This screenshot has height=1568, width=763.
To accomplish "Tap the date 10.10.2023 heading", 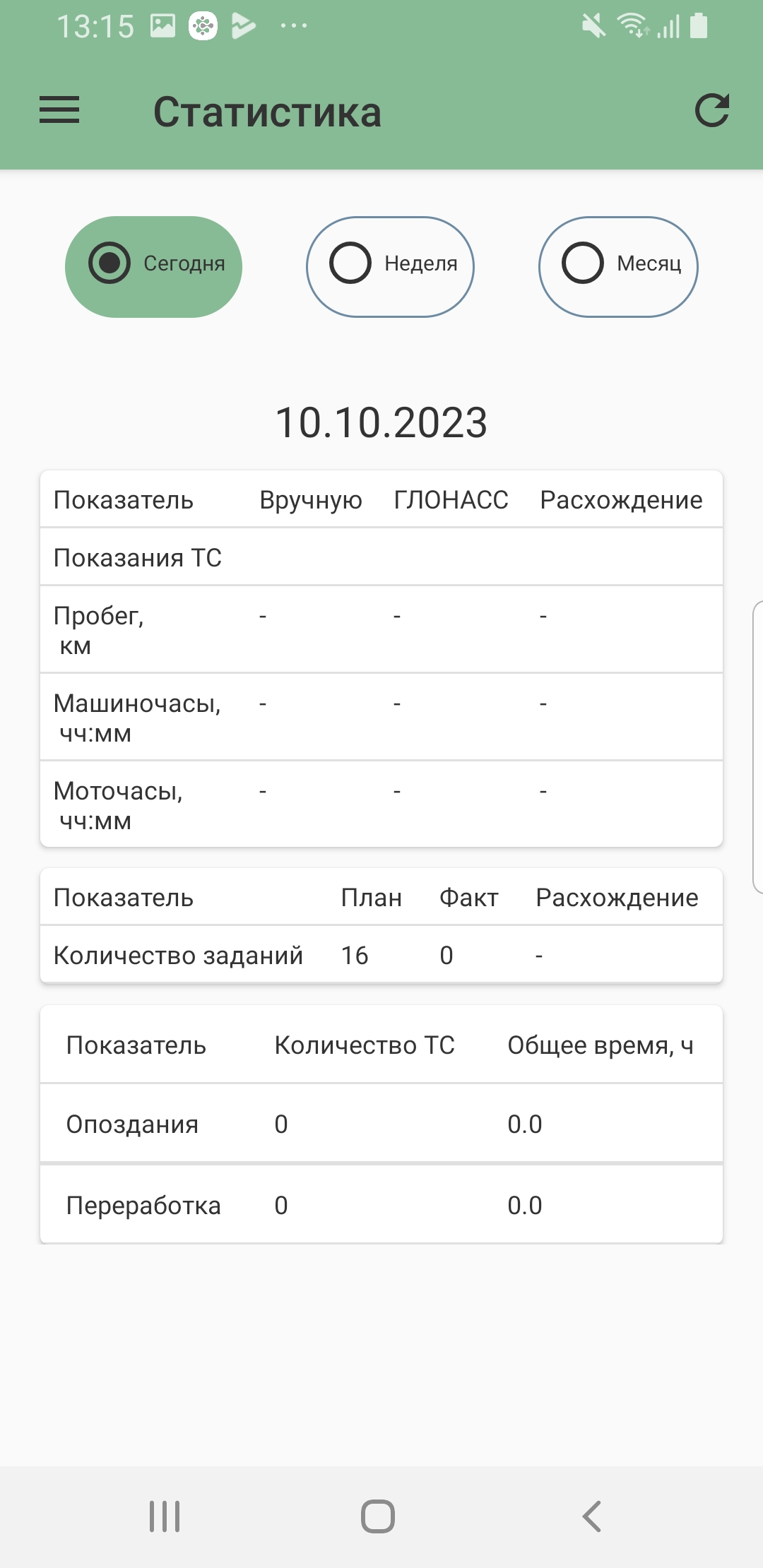I will [x=380, y=421].
